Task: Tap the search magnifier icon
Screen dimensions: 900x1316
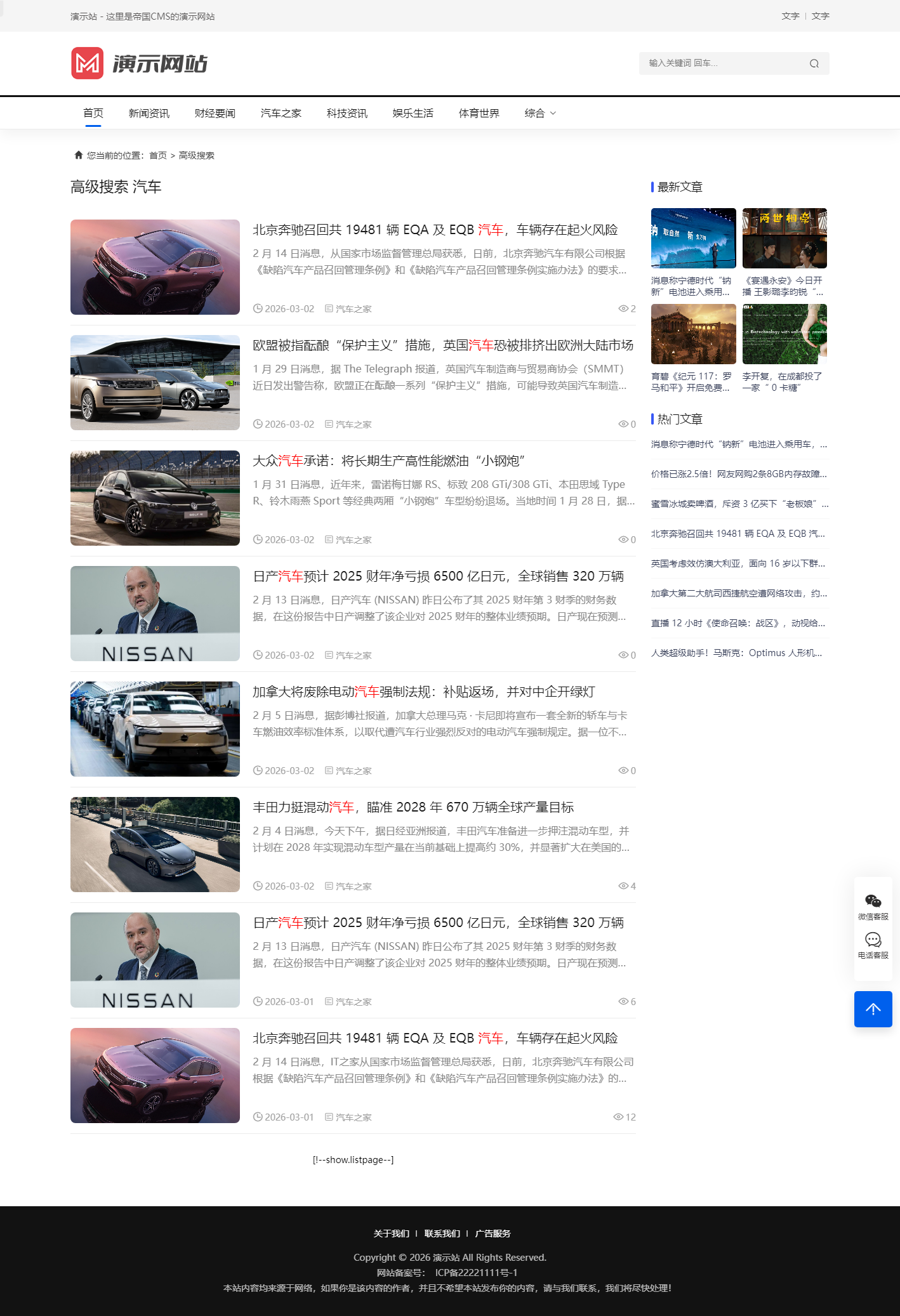Action: pos(814,63)
